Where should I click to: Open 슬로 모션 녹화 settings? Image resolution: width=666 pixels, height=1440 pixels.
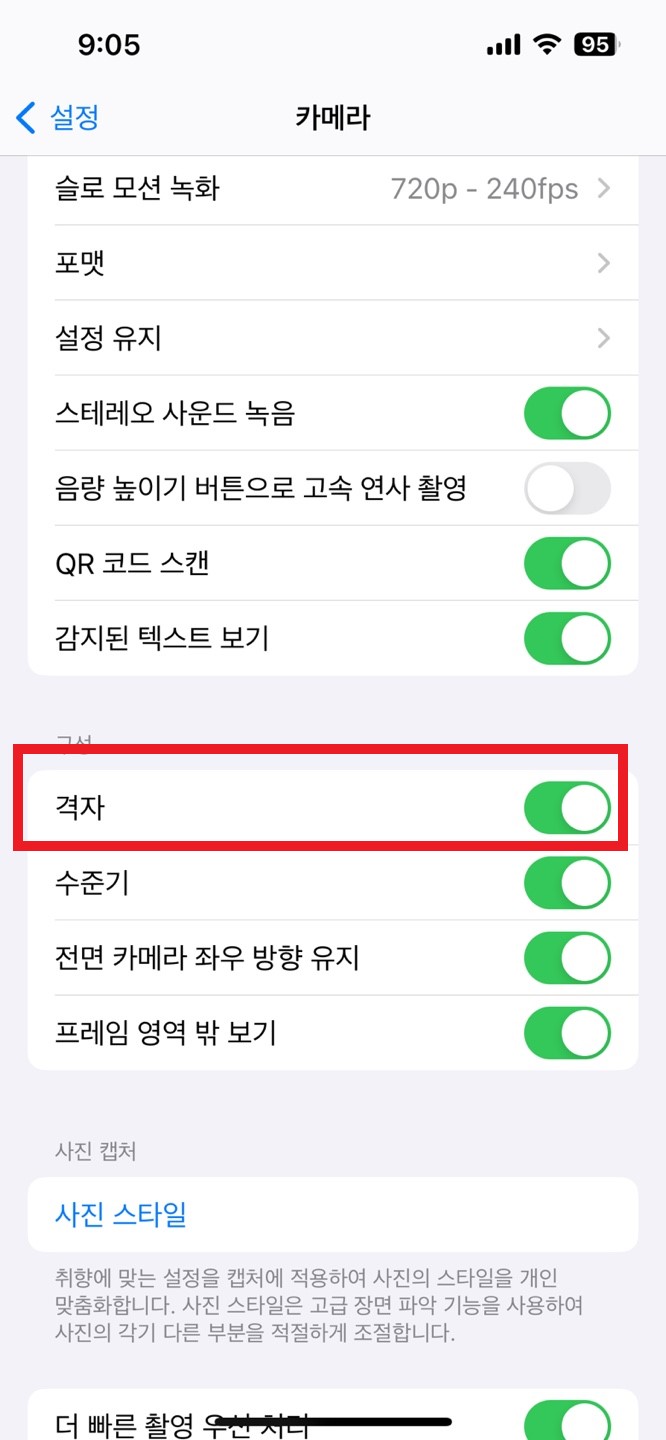[333, 188]
